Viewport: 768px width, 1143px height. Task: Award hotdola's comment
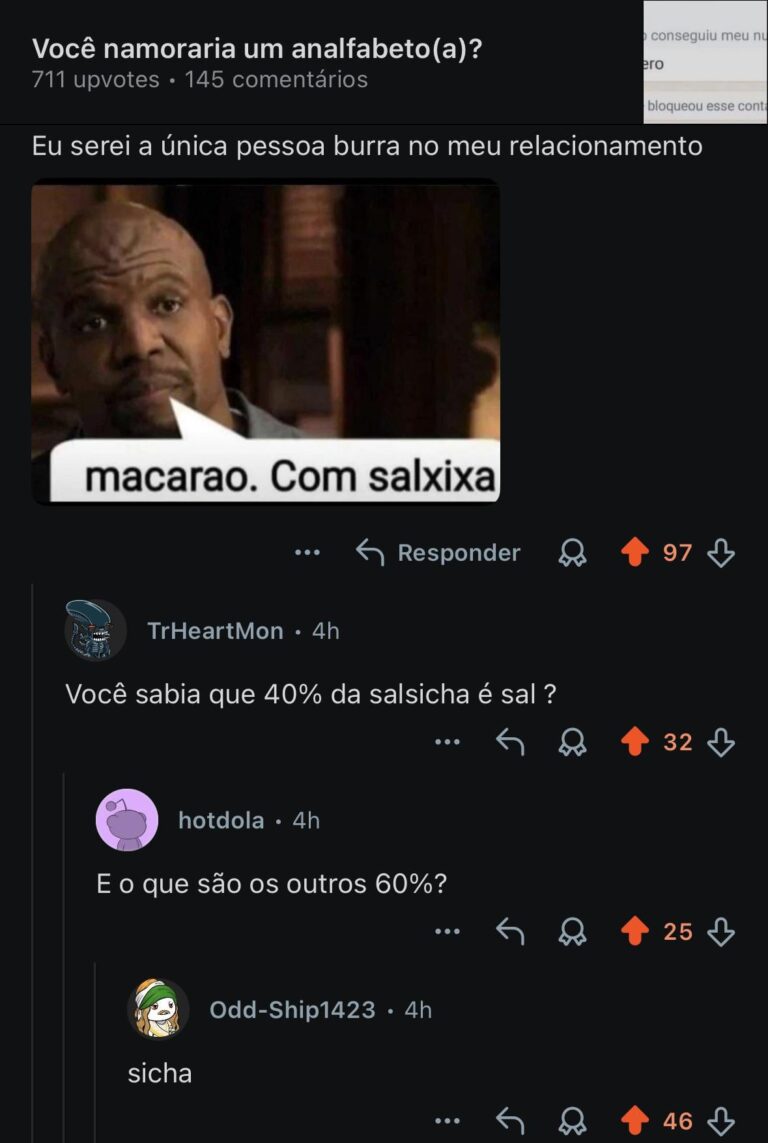point(572,932)
